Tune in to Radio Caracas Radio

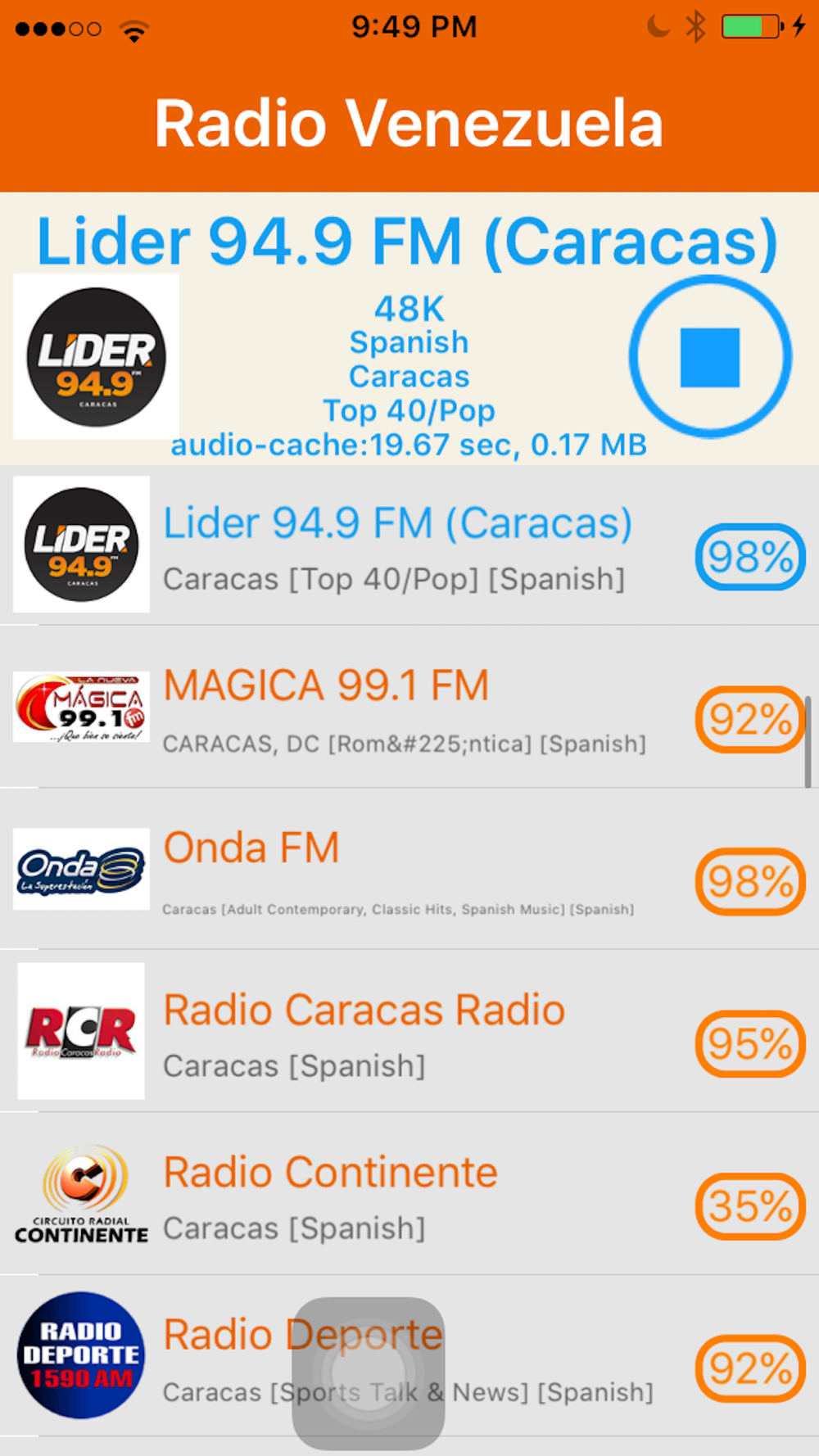(x=409, y=1031)
